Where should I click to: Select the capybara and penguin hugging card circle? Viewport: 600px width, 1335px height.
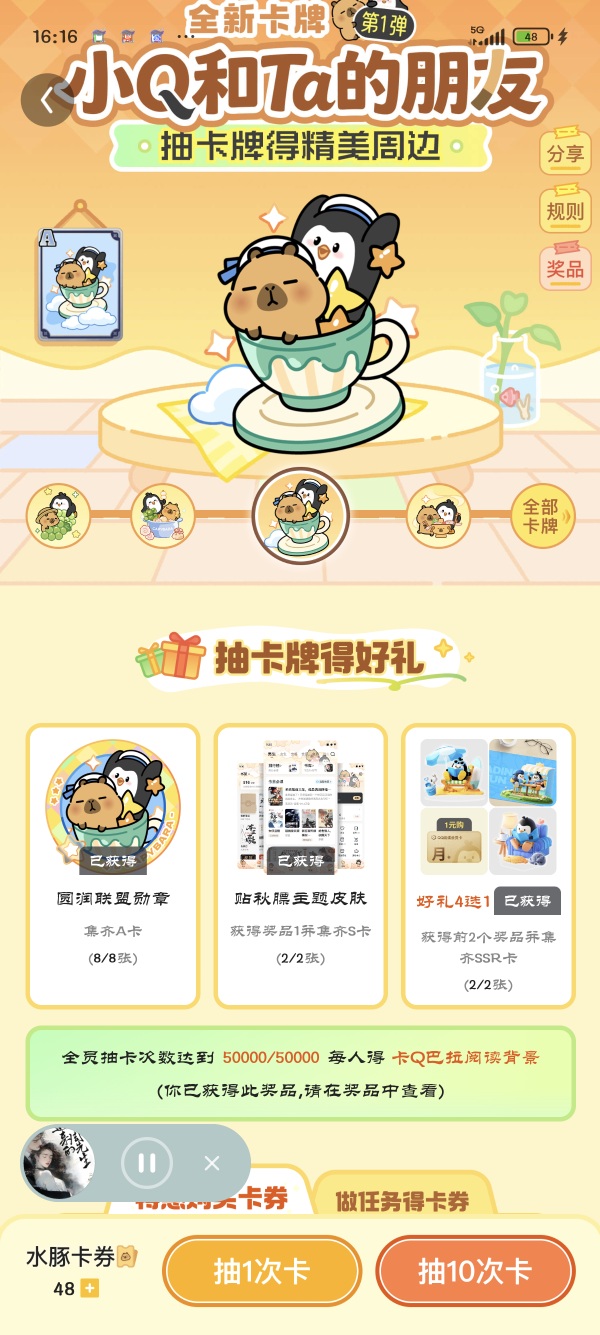(x=438, y=516)
